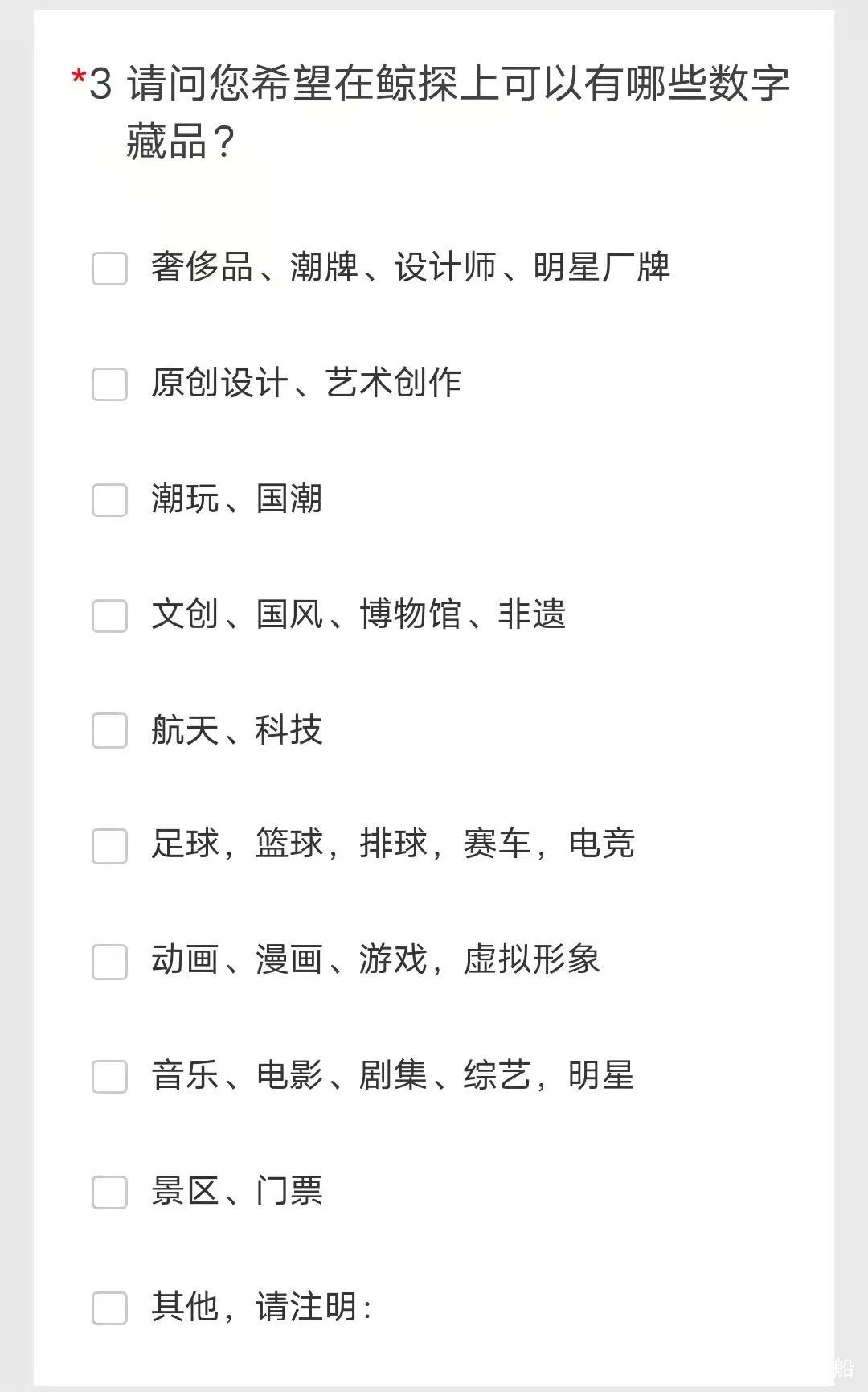Screen dimensions: 868x1392
Task: Mark the 航天、科技 checkbox
Action: pyautogui.click(x=110, y=731)
